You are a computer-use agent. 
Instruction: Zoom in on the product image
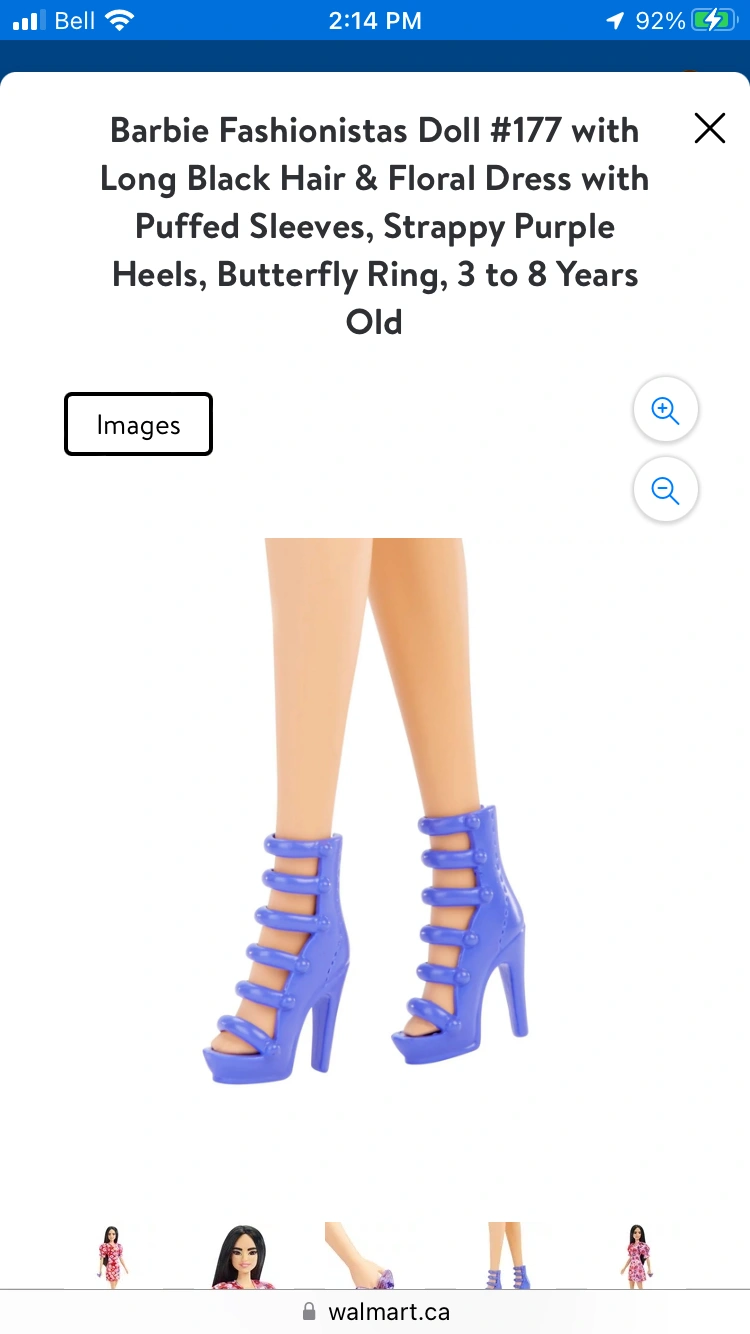[665, 410]
